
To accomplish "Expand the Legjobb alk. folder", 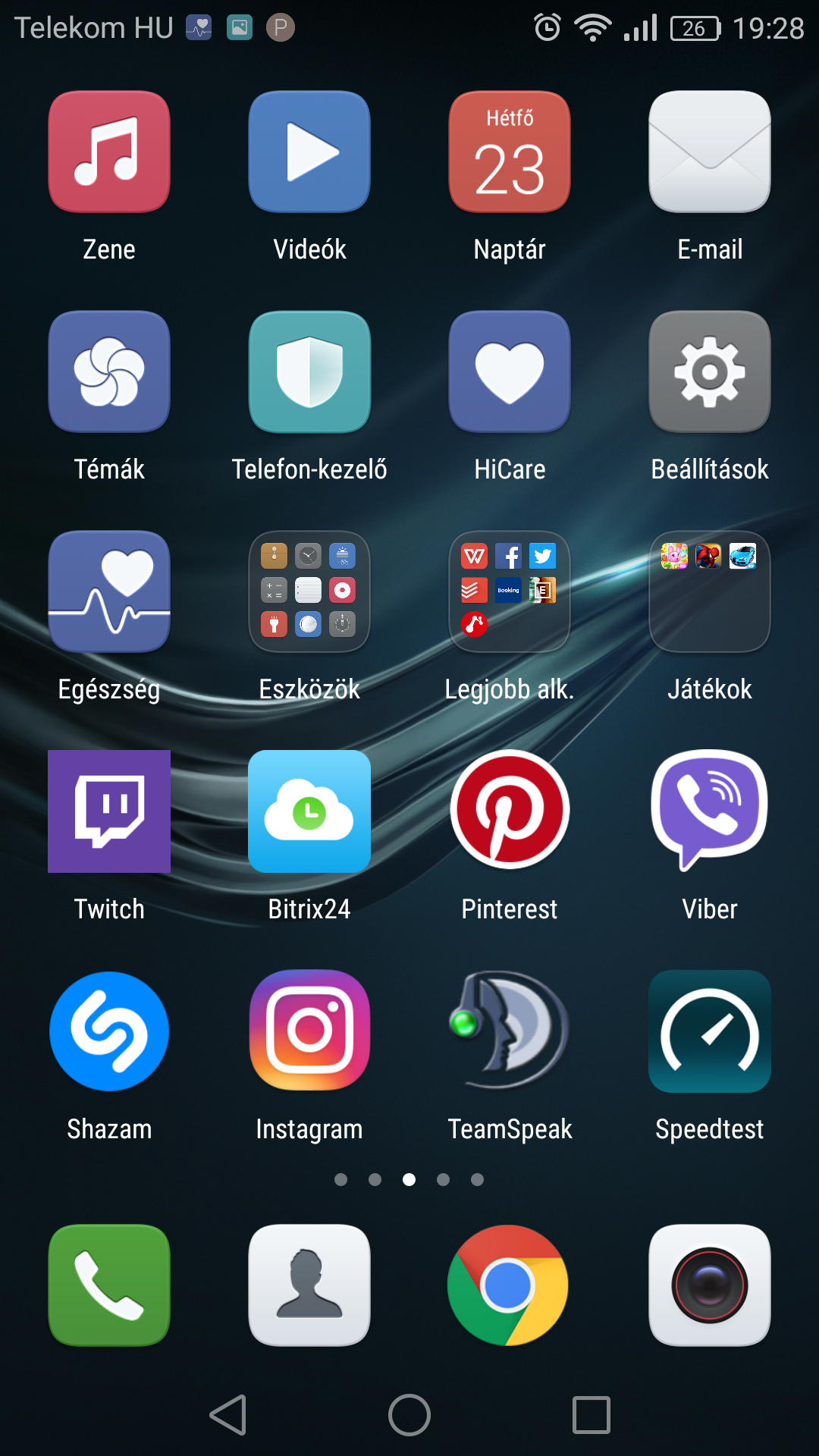I will point(510,591).
